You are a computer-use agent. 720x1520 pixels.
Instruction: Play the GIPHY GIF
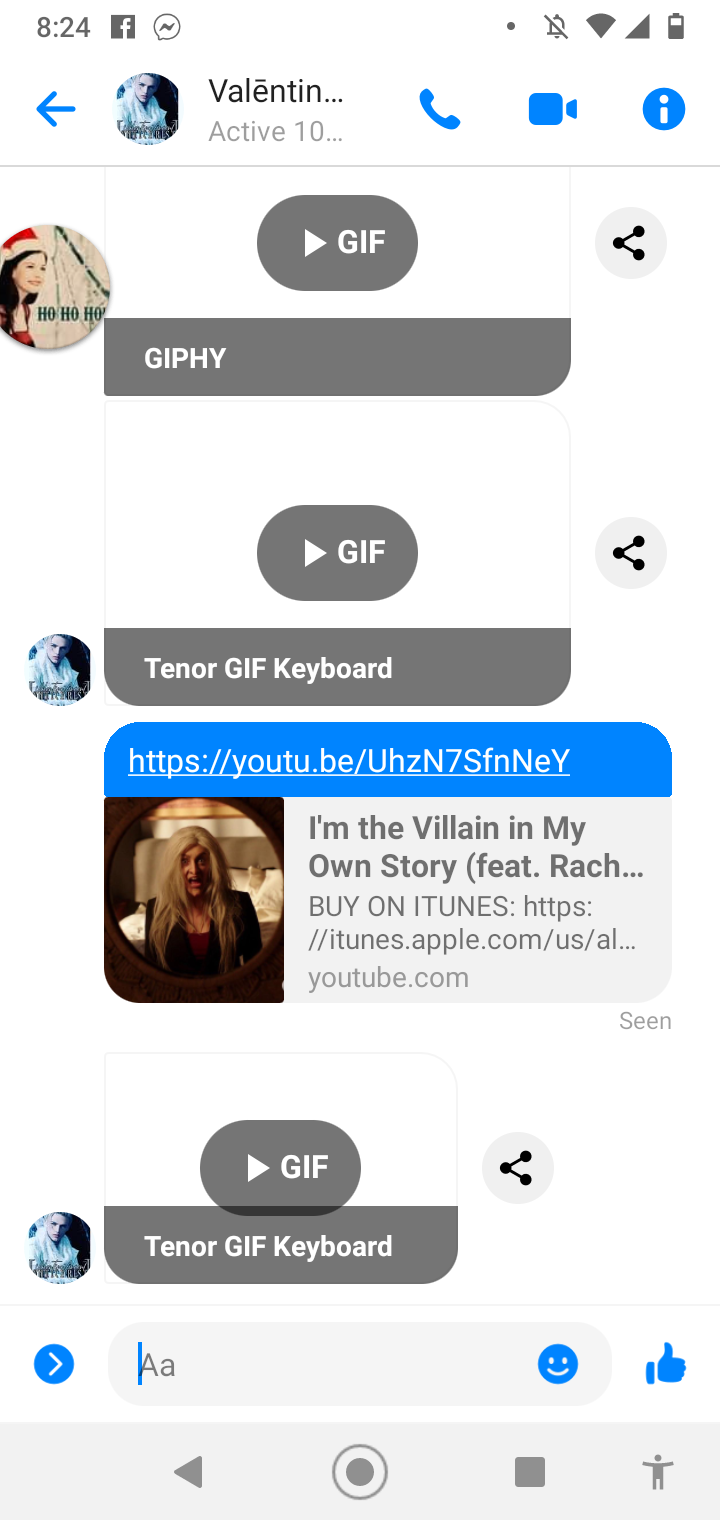click(x=337, y=243)
